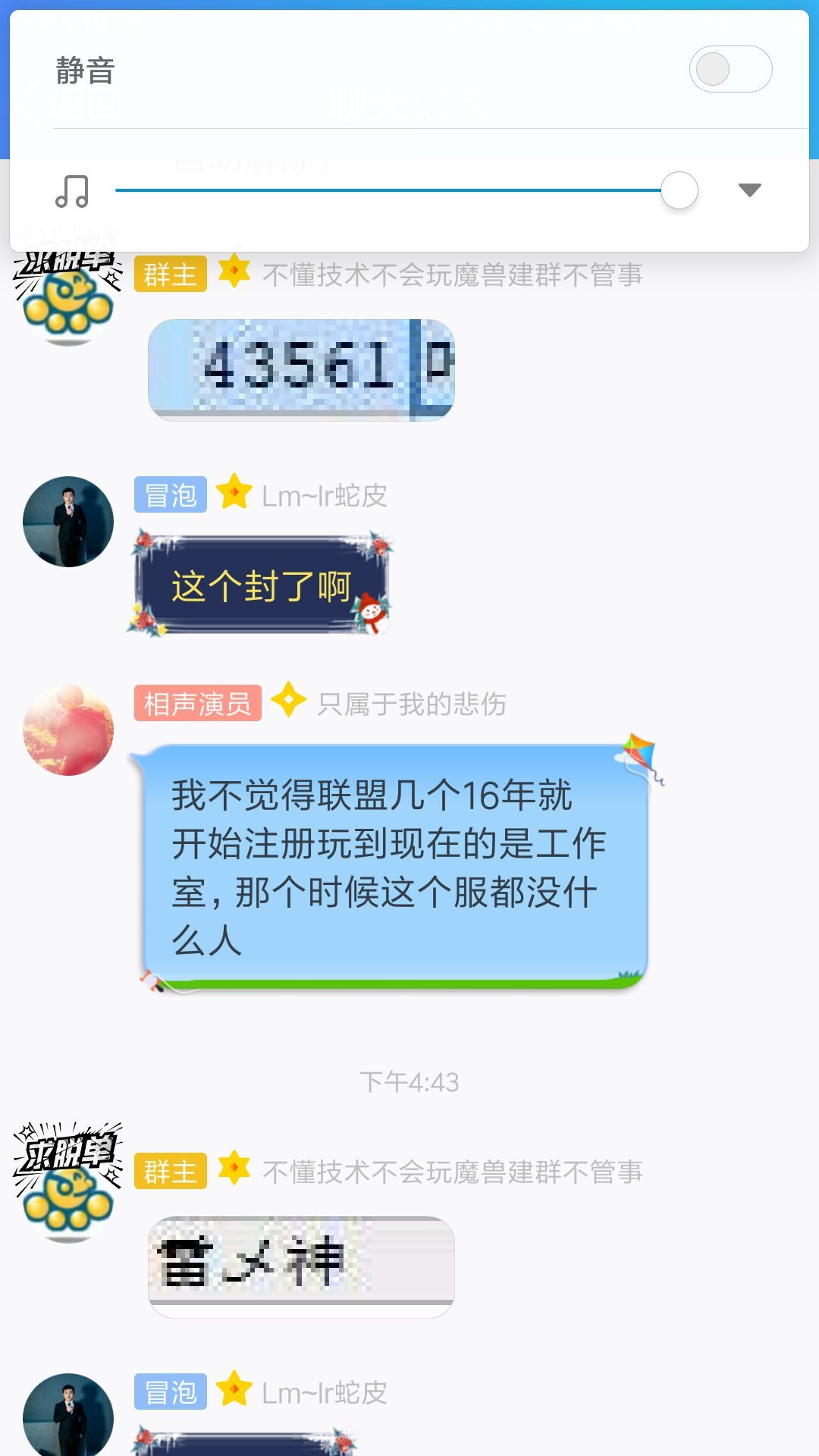Click the 相声演员 badge to expand member info
819x1456 pixels.
(x=196, y=704)
